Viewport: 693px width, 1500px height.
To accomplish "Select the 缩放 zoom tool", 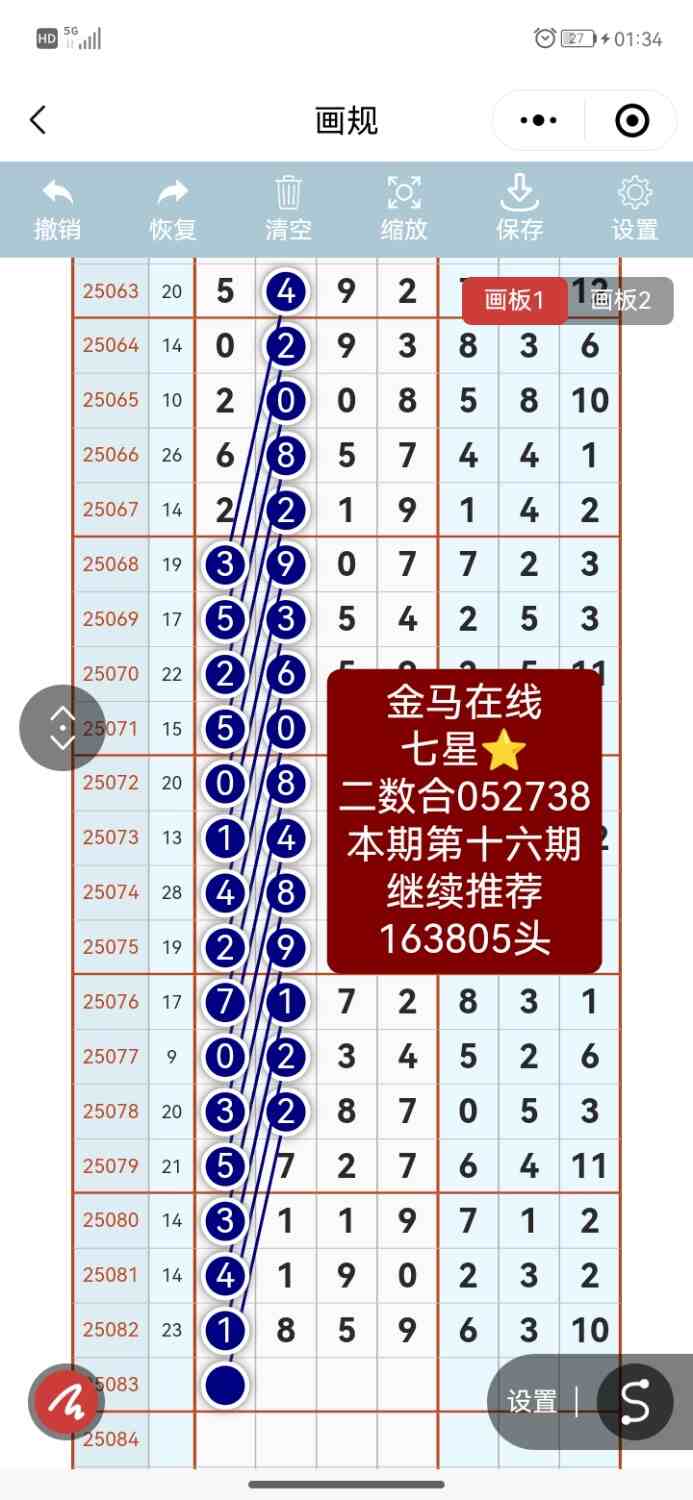I will click(x=404, y=209).
